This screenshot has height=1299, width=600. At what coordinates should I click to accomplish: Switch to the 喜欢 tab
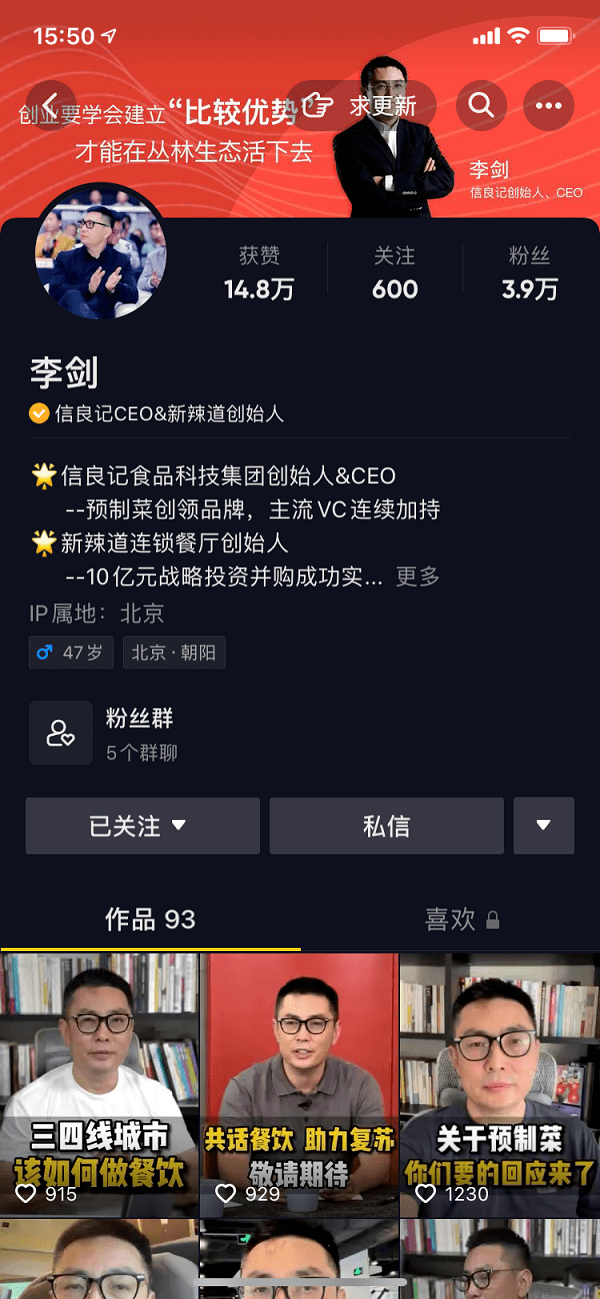461,919
